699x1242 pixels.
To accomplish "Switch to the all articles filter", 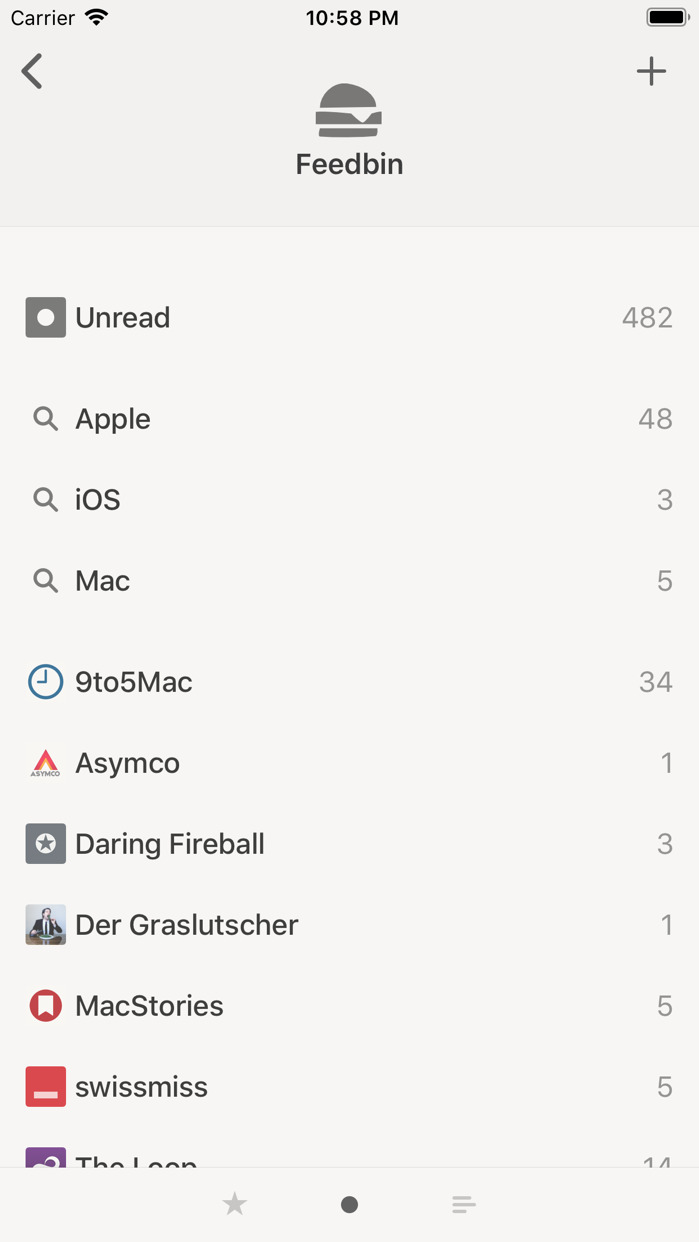I will [463, 1205].
